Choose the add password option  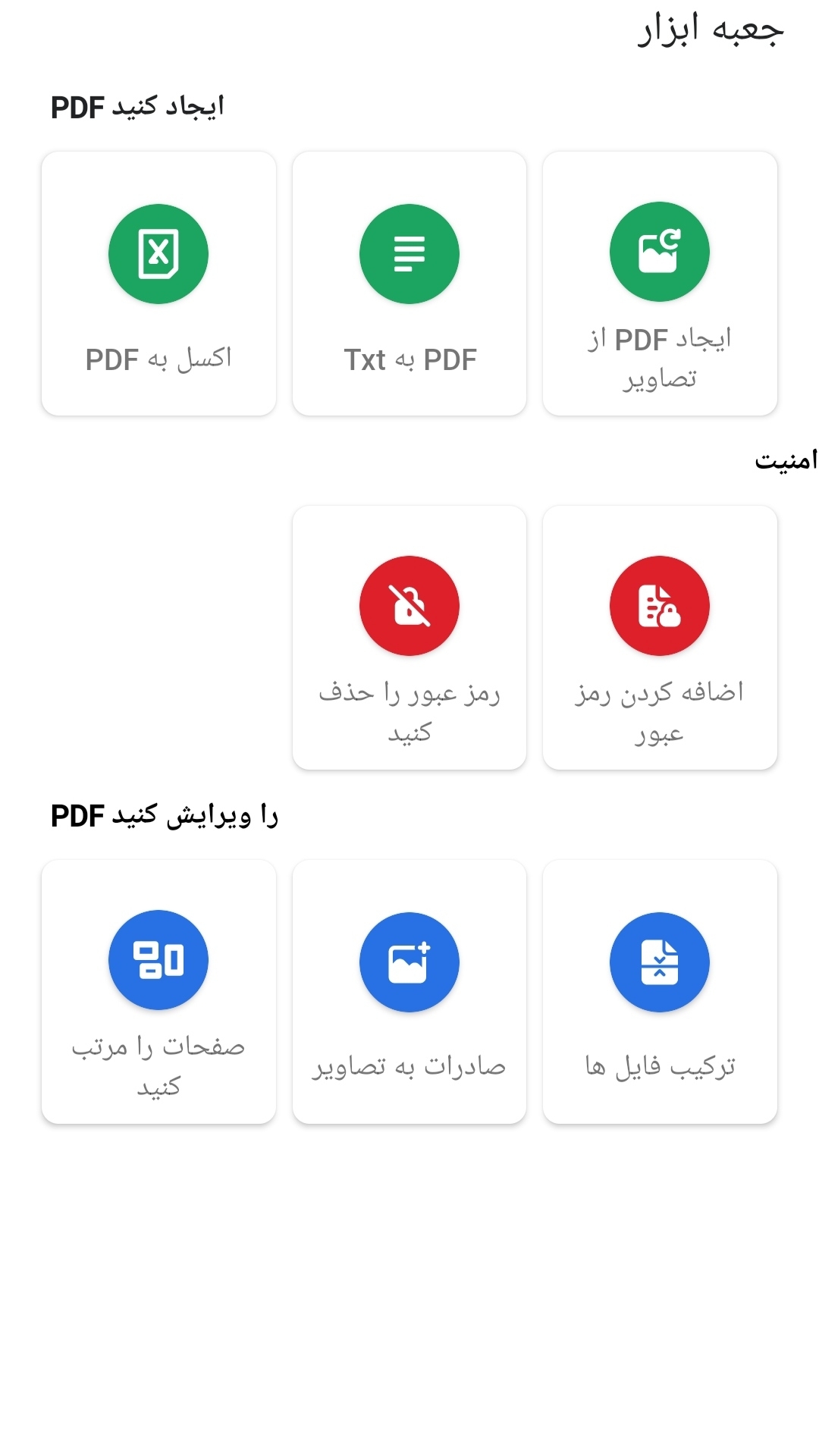[660, 638]
